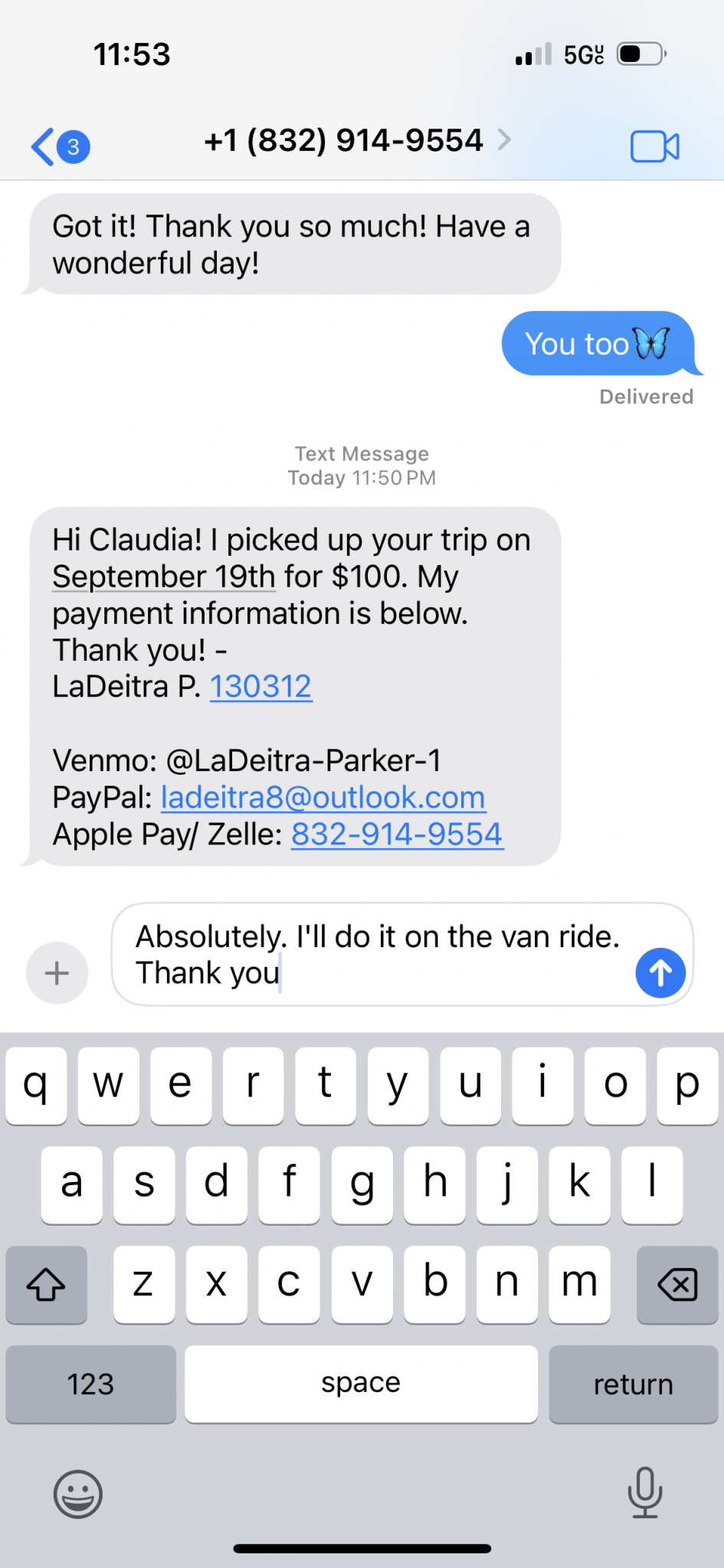Open the emoji keyboard
The width and height of the screenshot is (724, 1568).
click(77, 1494)
